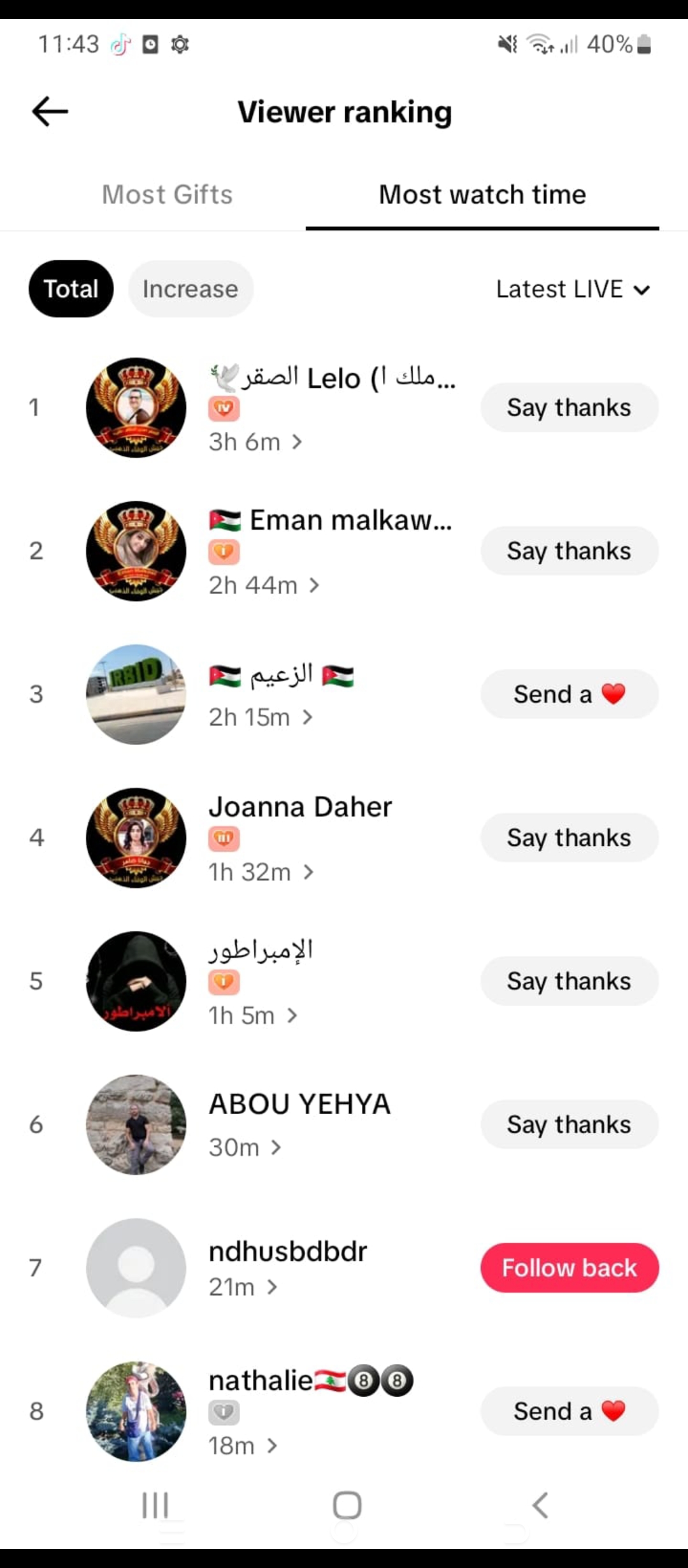The image size is (688, 1568).
Task: Say thanks to Eman malkaw
Action: coord(569,551)
